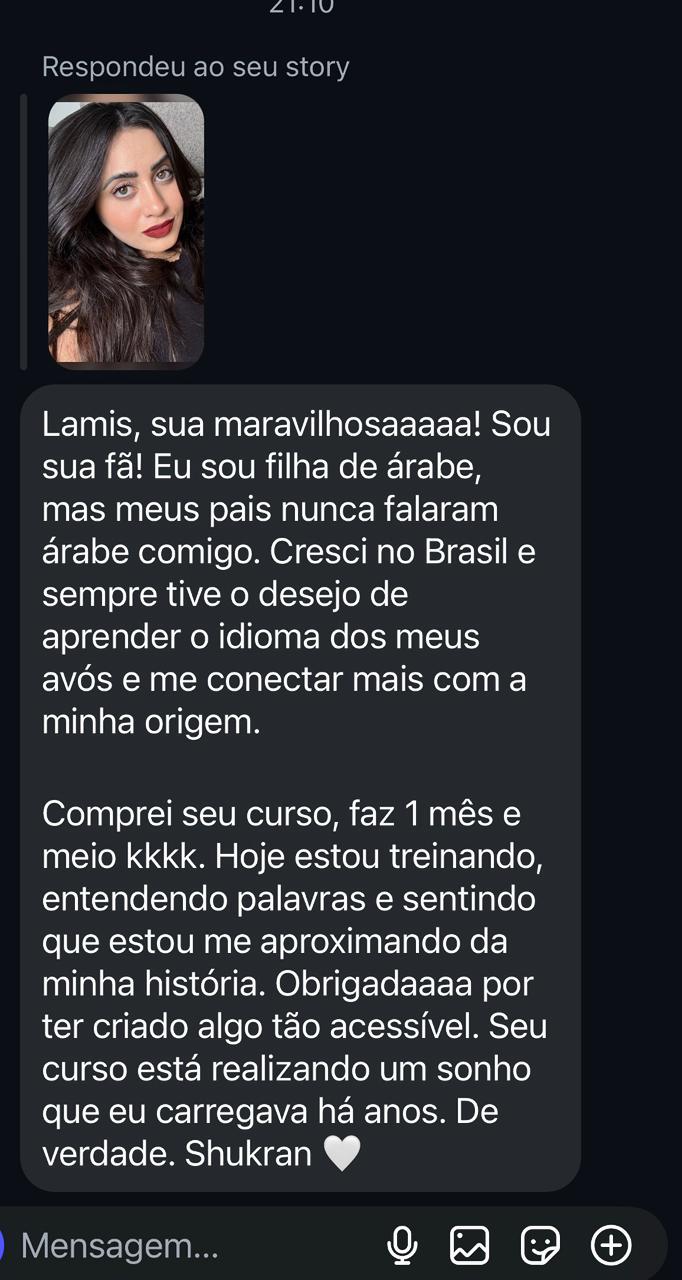Record a voice message with the microphone

point(402,1245)
